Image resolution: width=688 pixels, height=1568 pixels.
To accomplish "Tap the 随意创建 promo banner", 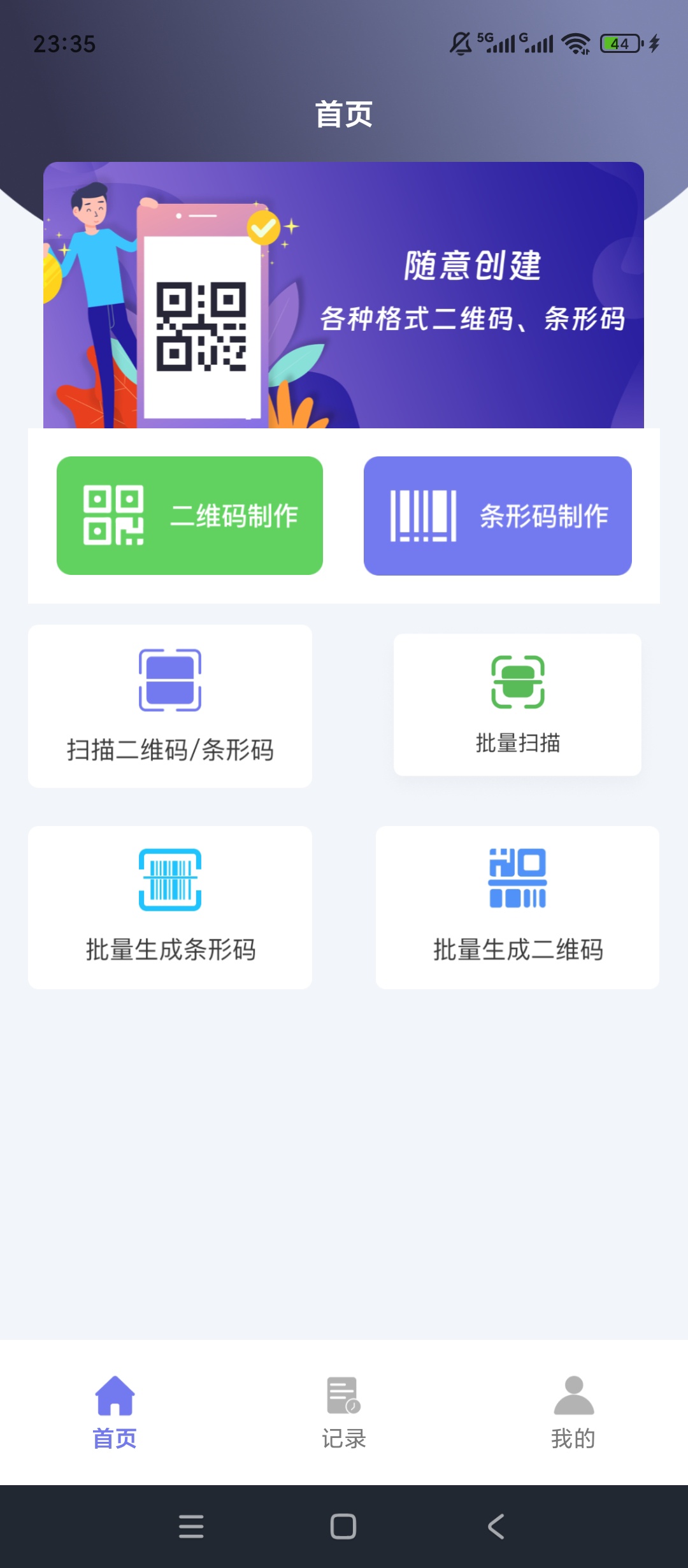I will [x=343, y=295].
